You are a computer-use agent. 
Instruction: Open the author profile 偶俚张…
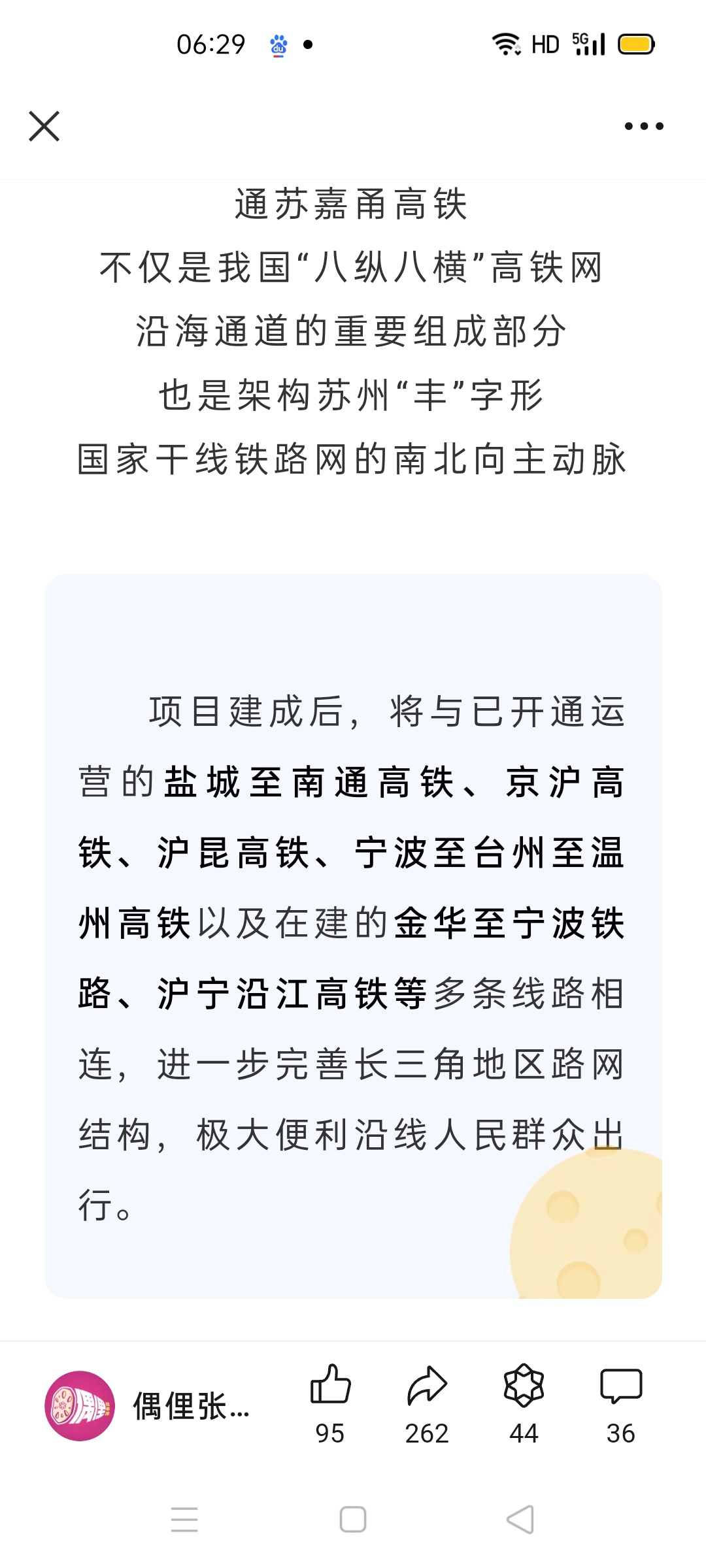tap(147, 1405)
